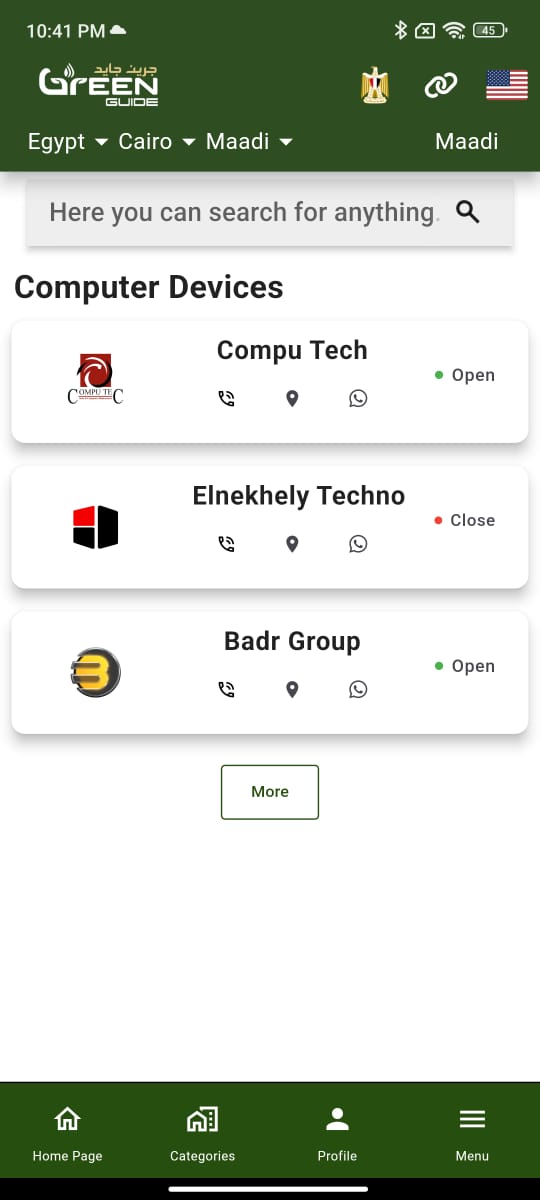Call Compu Tech by phone
The image size is (540, 1200).
pos(226,398)
